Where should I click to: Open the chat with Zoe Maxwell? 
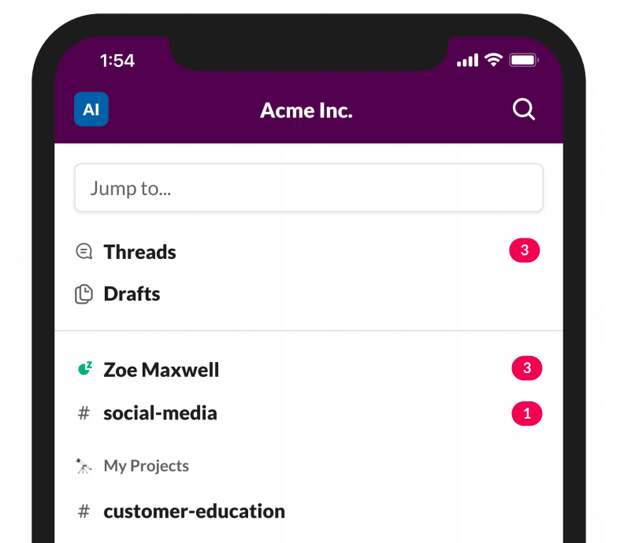pyautogui.click(x=161, y=370)
